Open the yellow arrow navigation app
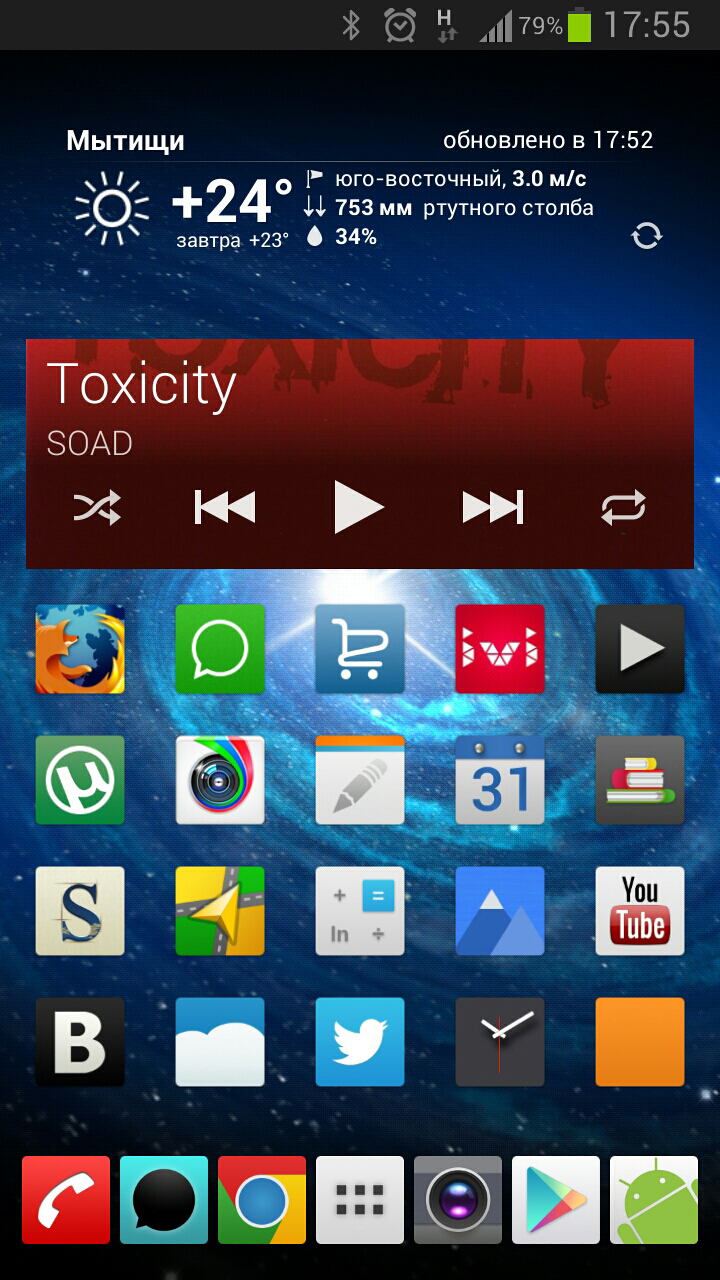Viewport: 720px width, 1280px height. pos(220,911)
